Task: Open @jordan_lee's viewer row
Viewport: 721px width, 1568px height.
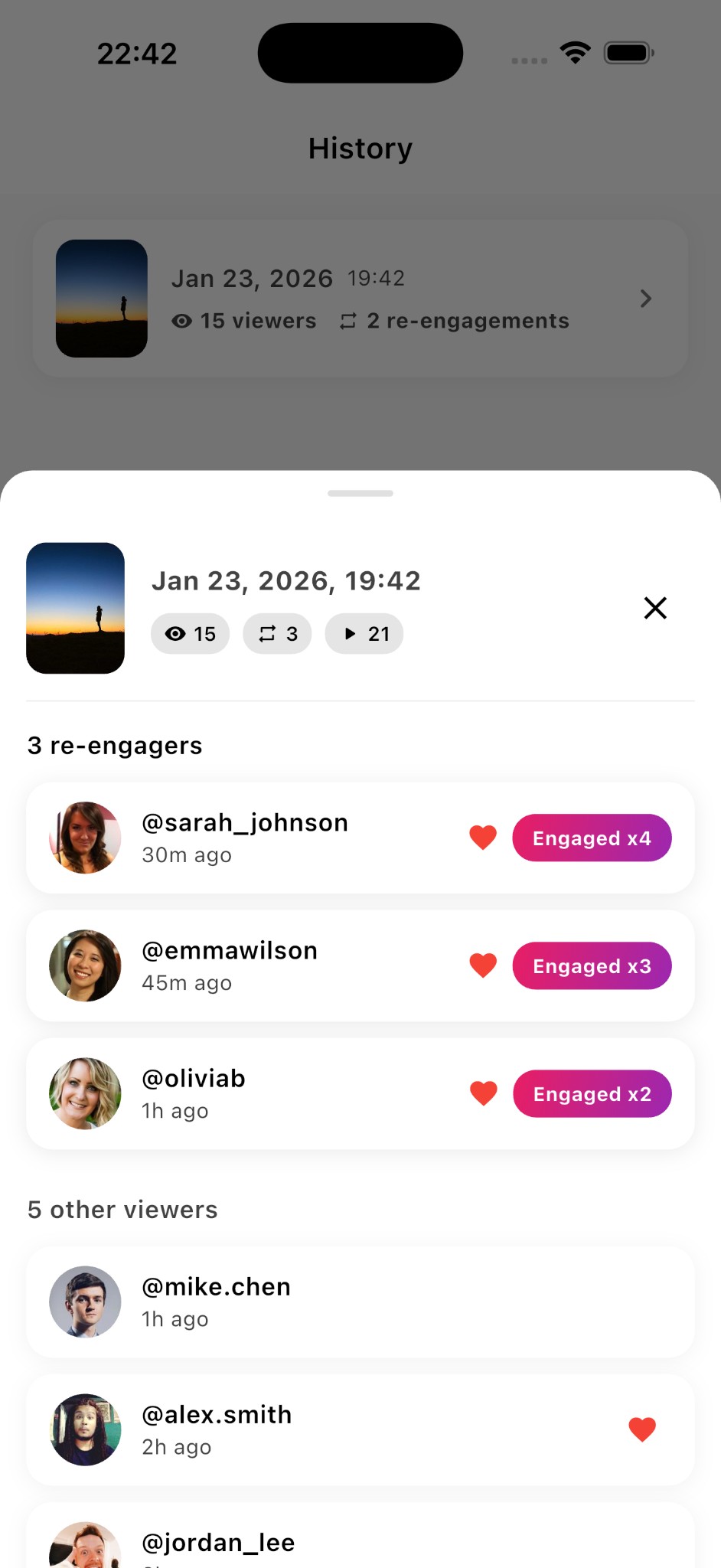Action: 360,1543
